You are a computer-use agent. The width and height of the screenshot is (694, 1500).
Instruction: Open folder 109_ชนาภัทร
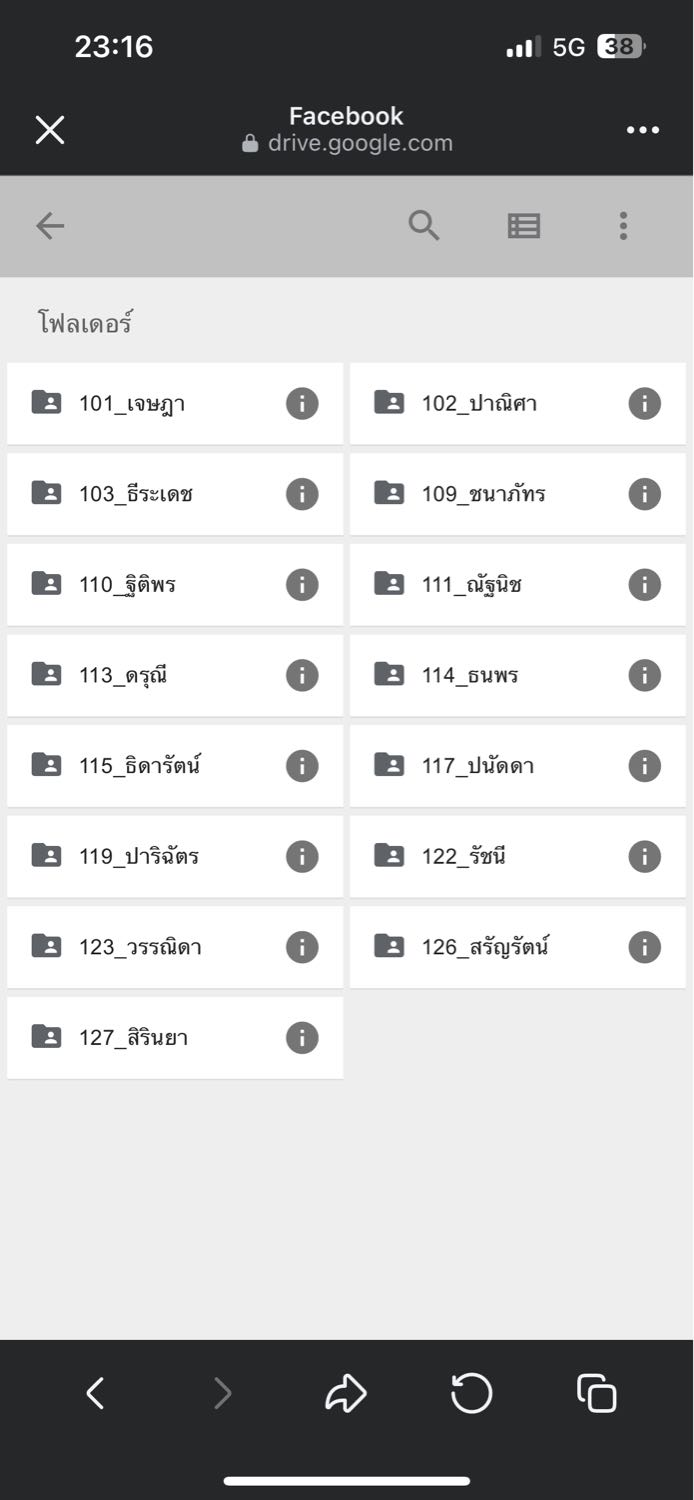coord(517,494)
